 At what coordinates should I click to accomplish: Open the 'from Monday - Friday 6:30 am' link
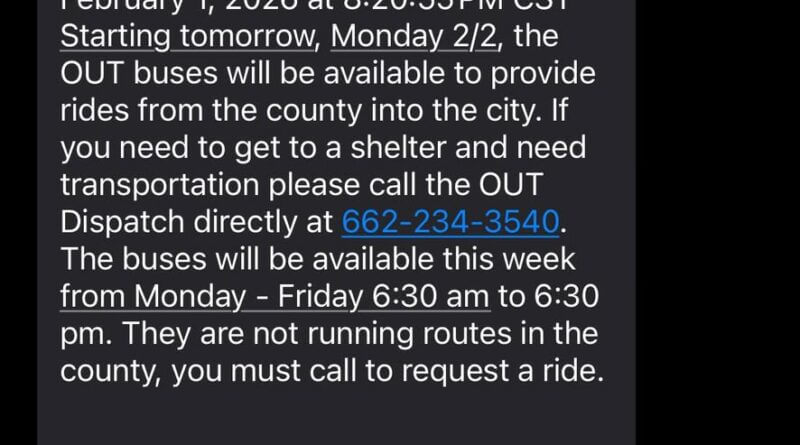click(x=275, y=296)
